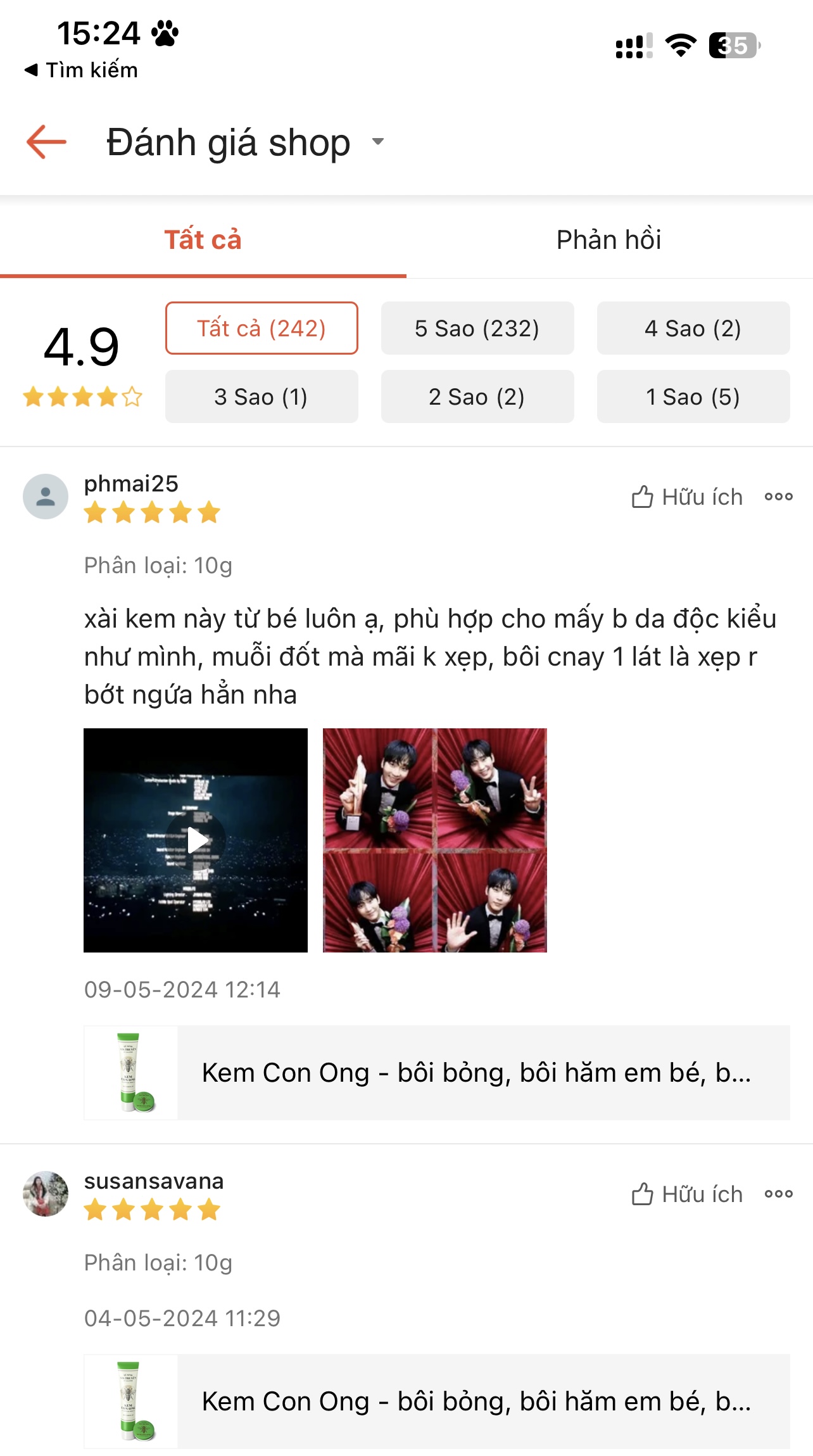This screenshot has height=1456, width=813.
Task: Return to Tìm kiếm via status bar
Action: point(81,70)
